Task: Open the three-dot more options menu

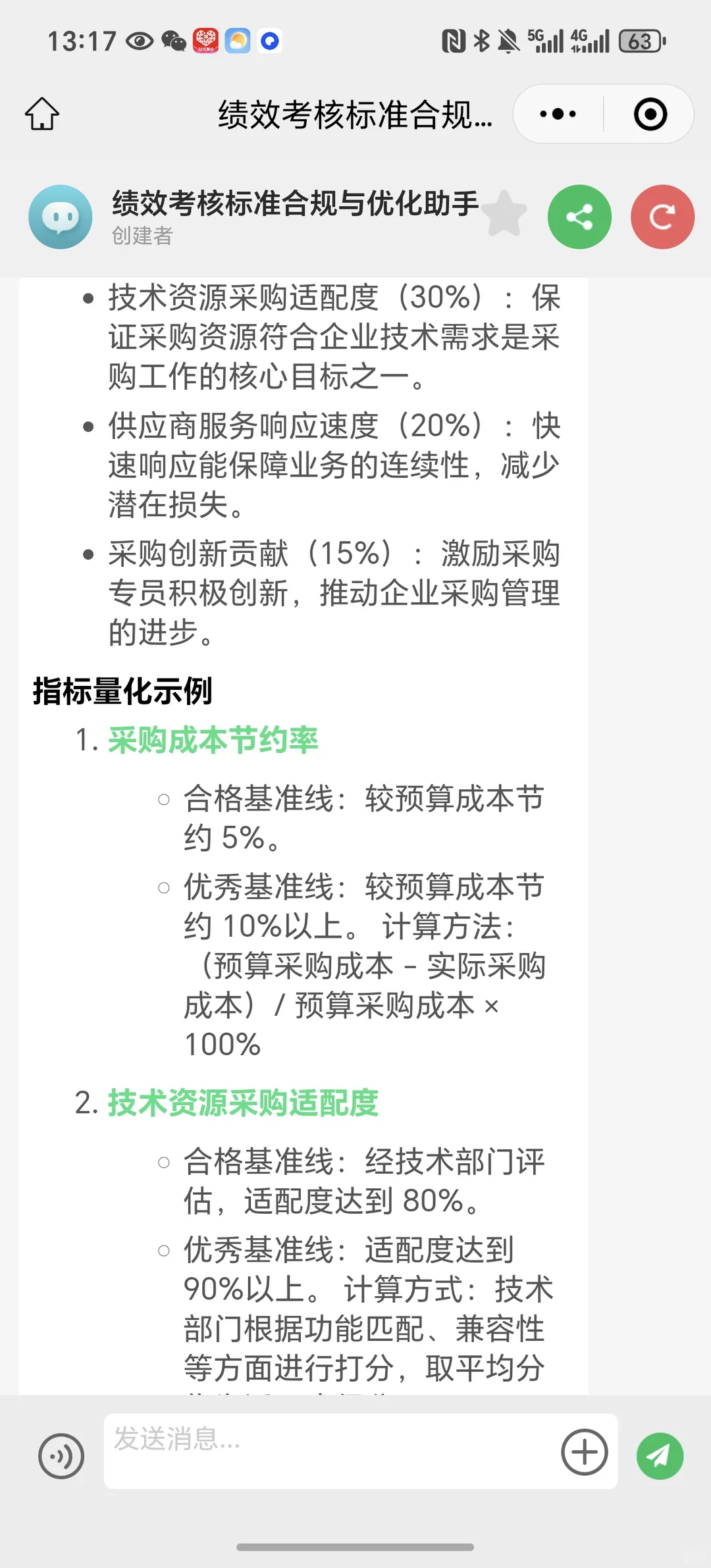Action: tap(558, 114)
